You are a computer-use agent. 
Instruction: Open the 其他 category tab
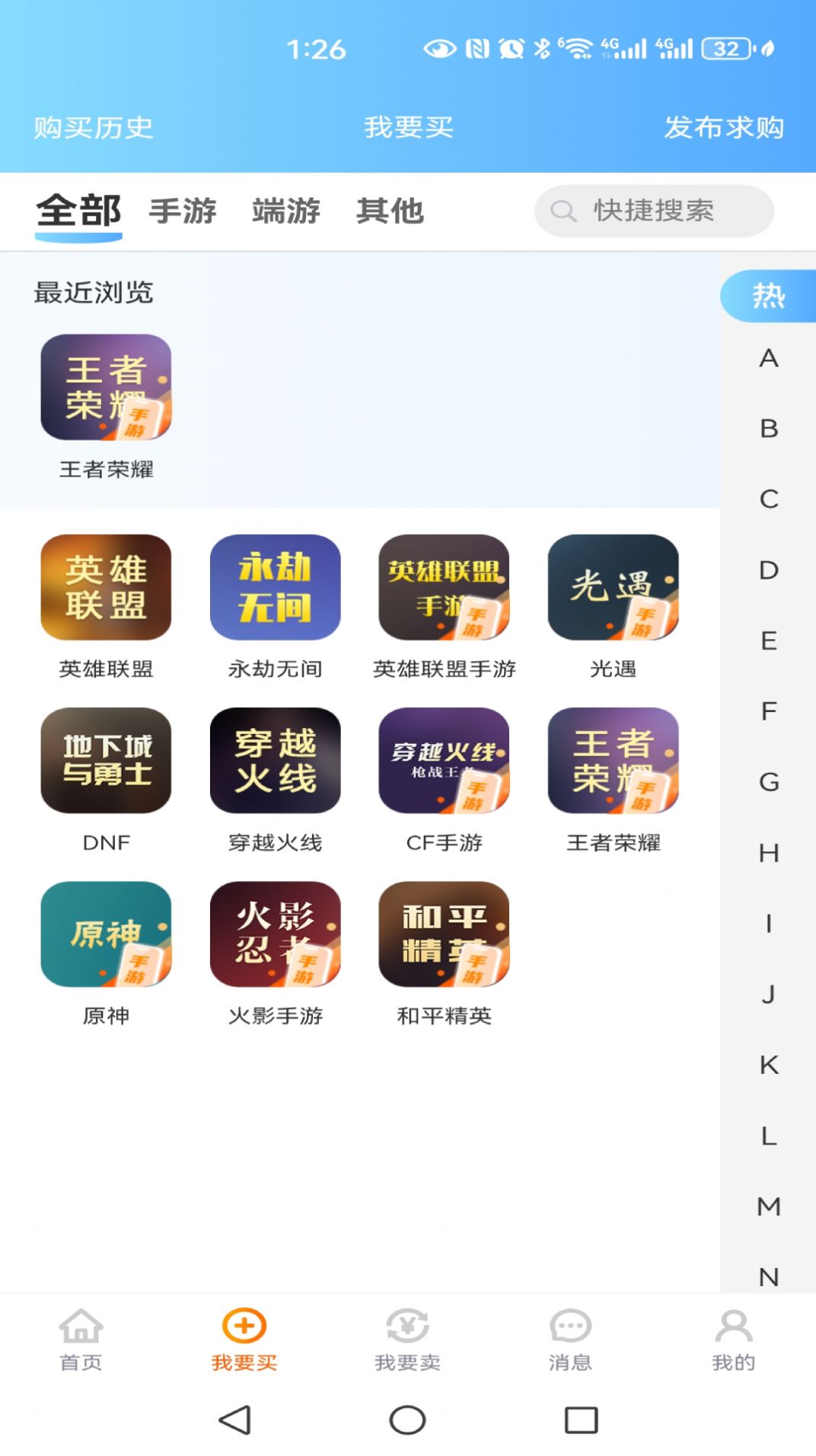390,211
